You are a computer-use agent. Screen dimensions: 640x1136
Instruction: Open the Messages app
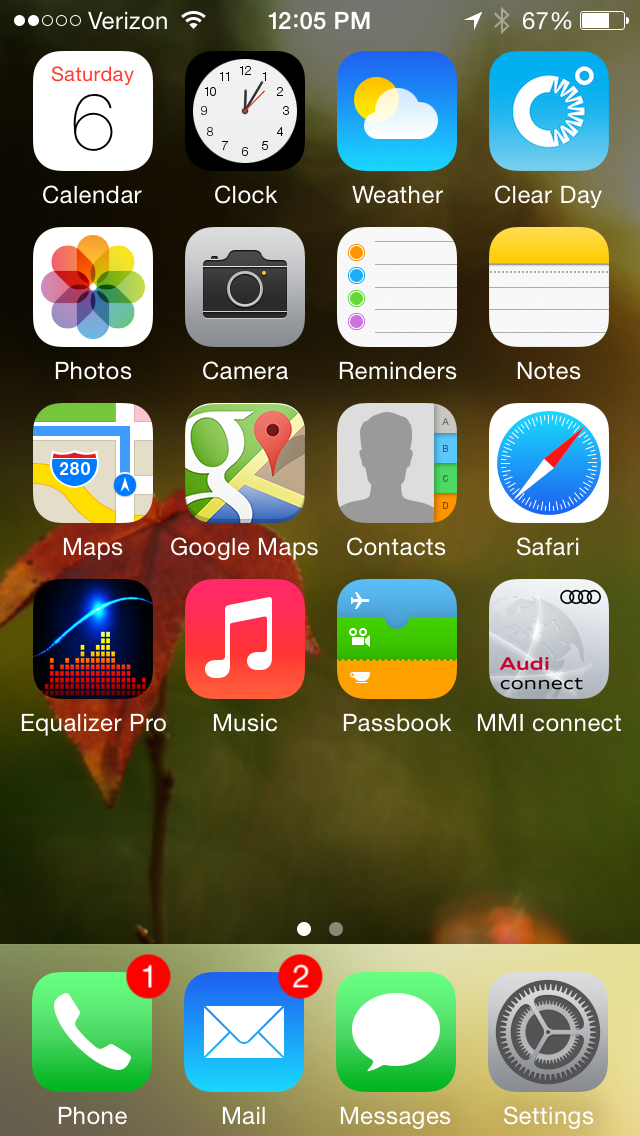pyautogui.click(x=396, y=1031)
